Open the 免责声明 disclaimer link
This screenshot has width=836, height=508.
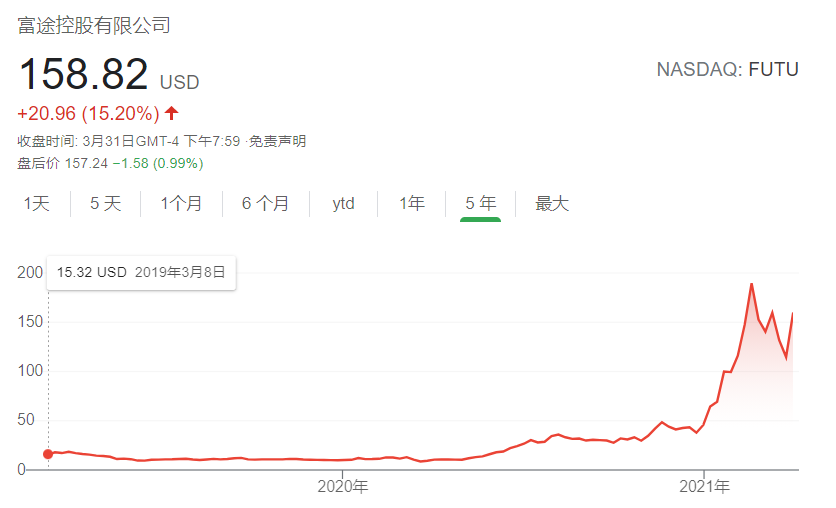click(x=278, y=141)
